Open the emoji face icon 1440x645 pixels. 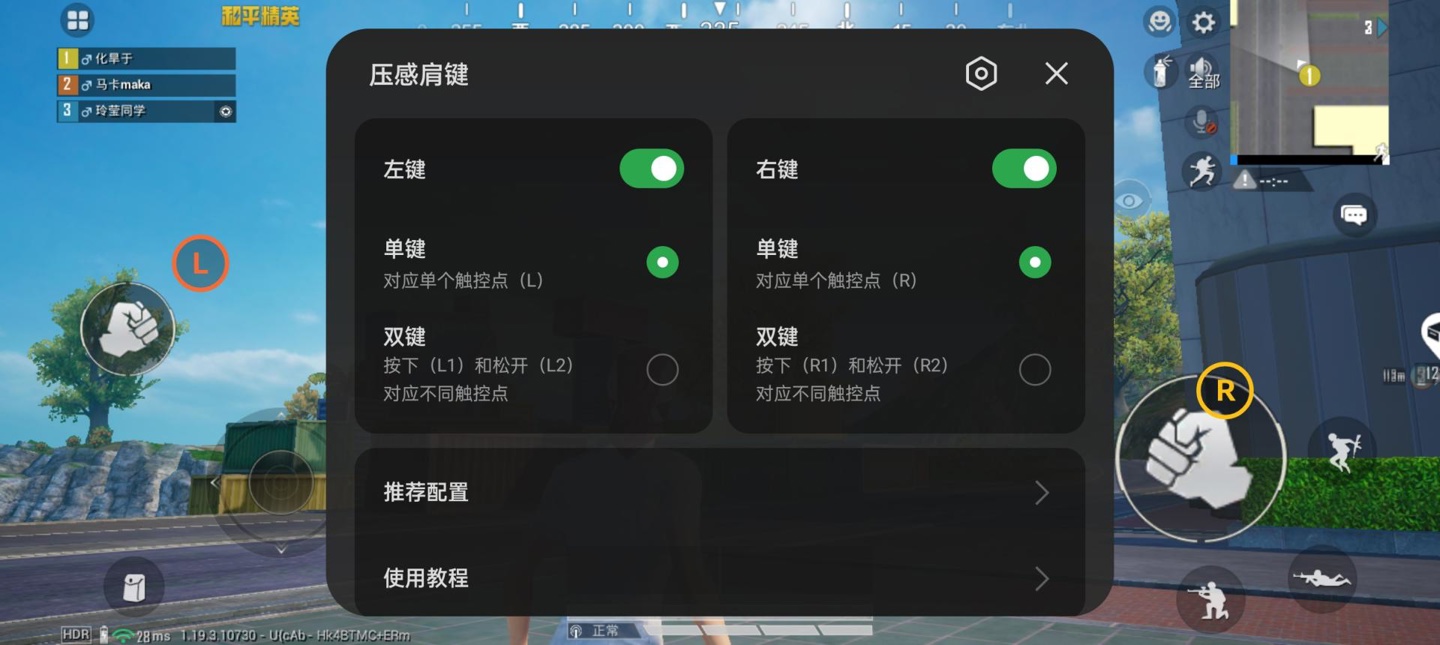coord(1159,21)
